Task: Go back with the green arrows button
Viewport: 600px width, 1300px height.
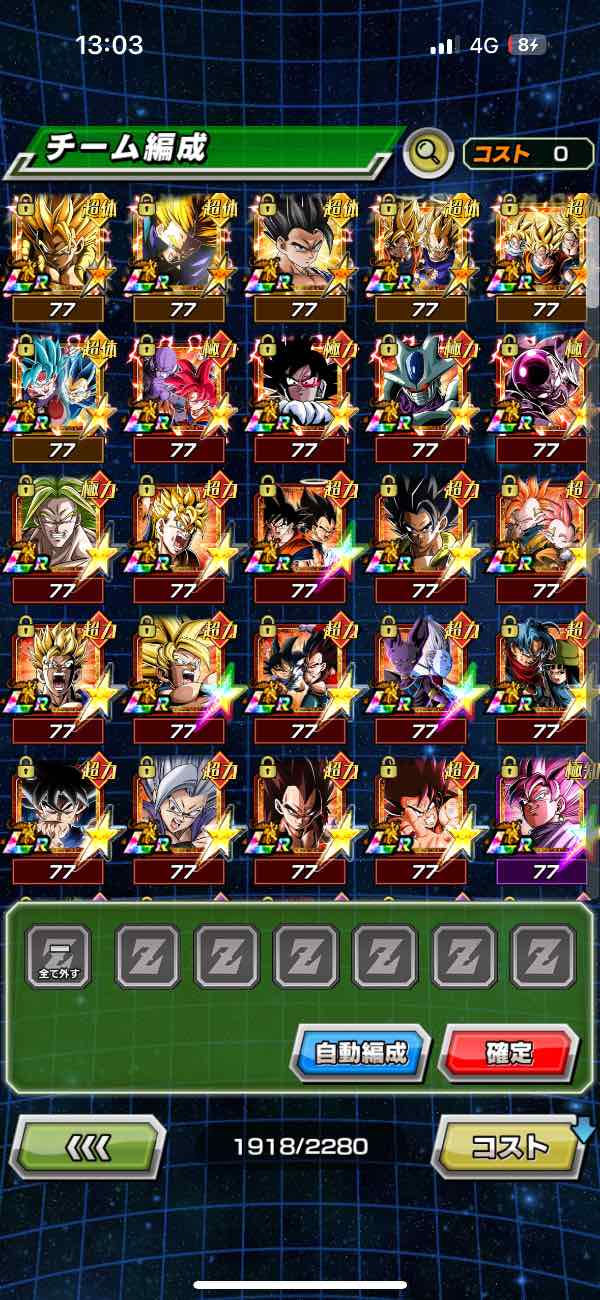Action: click(x=87, y=1146)
